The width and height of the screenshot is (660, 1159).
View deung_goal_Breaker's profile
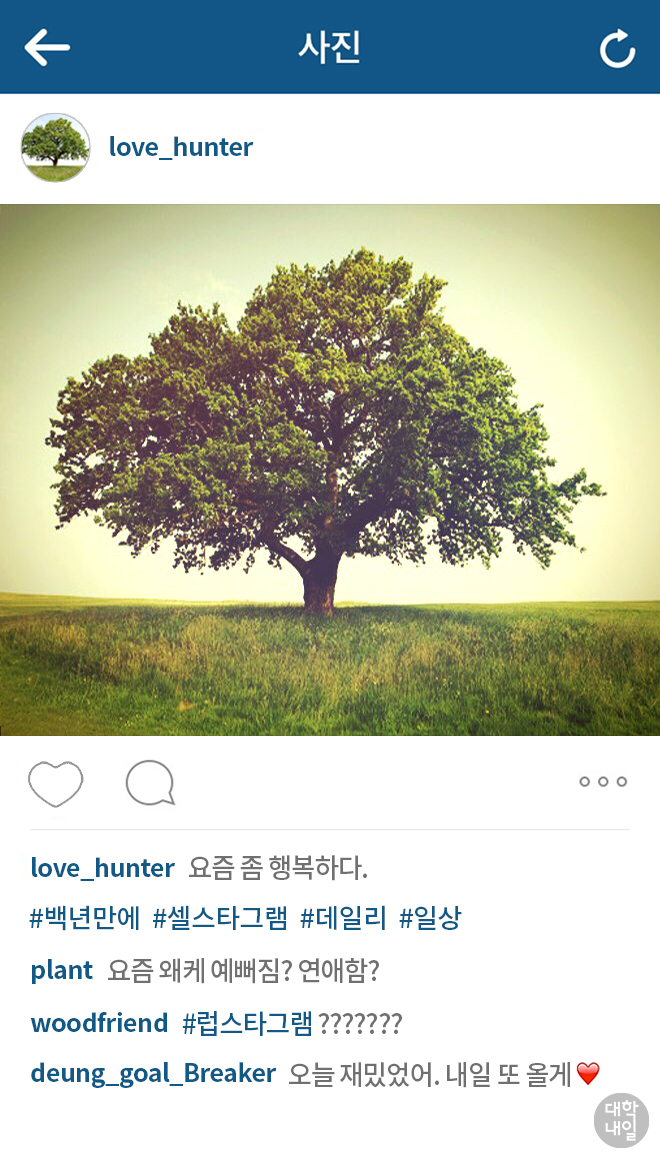(153, 1074)
